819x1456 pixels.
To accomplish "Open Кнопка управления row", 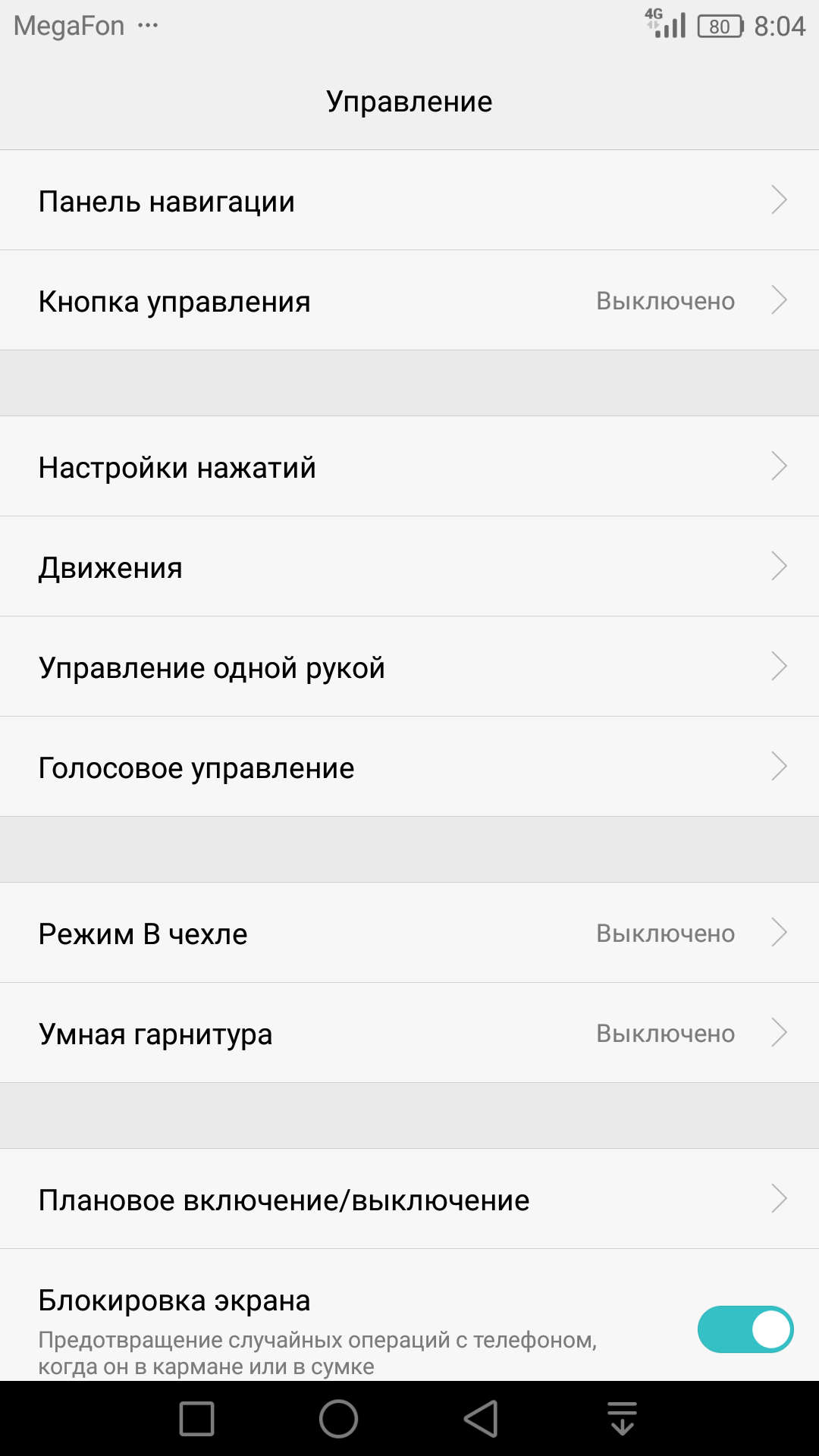I will [409, 300].
